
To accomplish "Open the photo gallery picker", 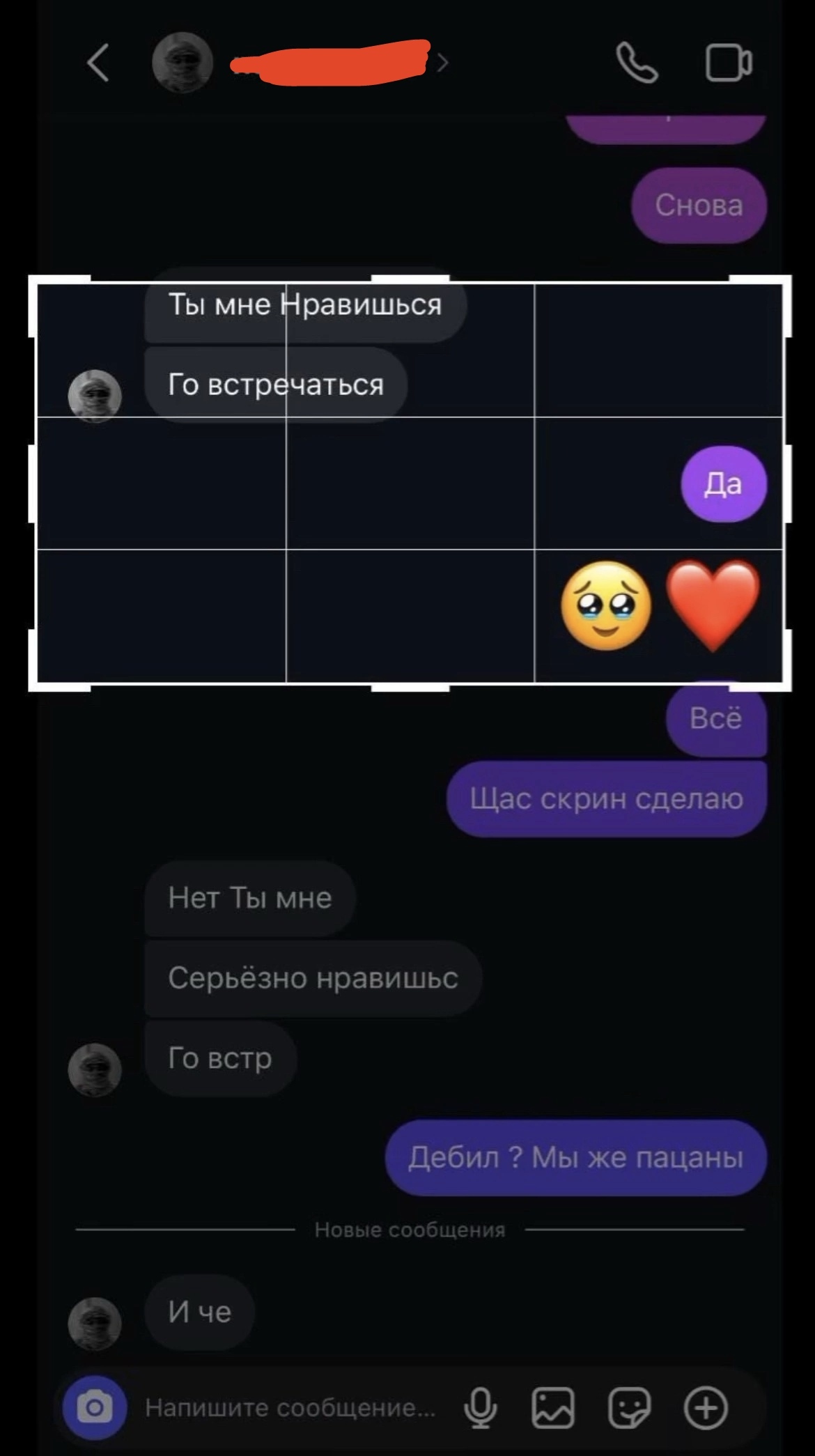I will click(553, 1408).
